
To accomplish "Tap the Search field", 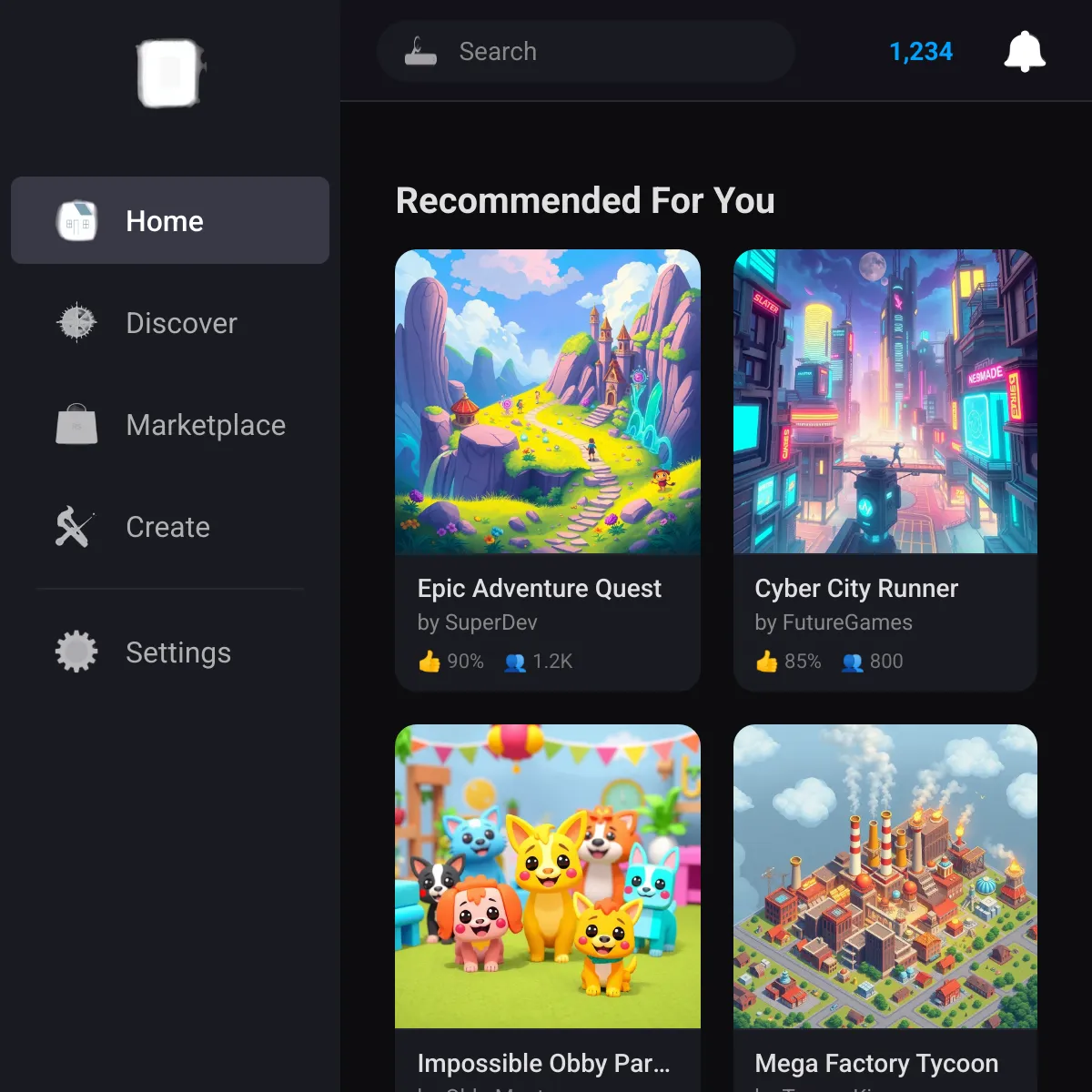I will click(586, 52).
